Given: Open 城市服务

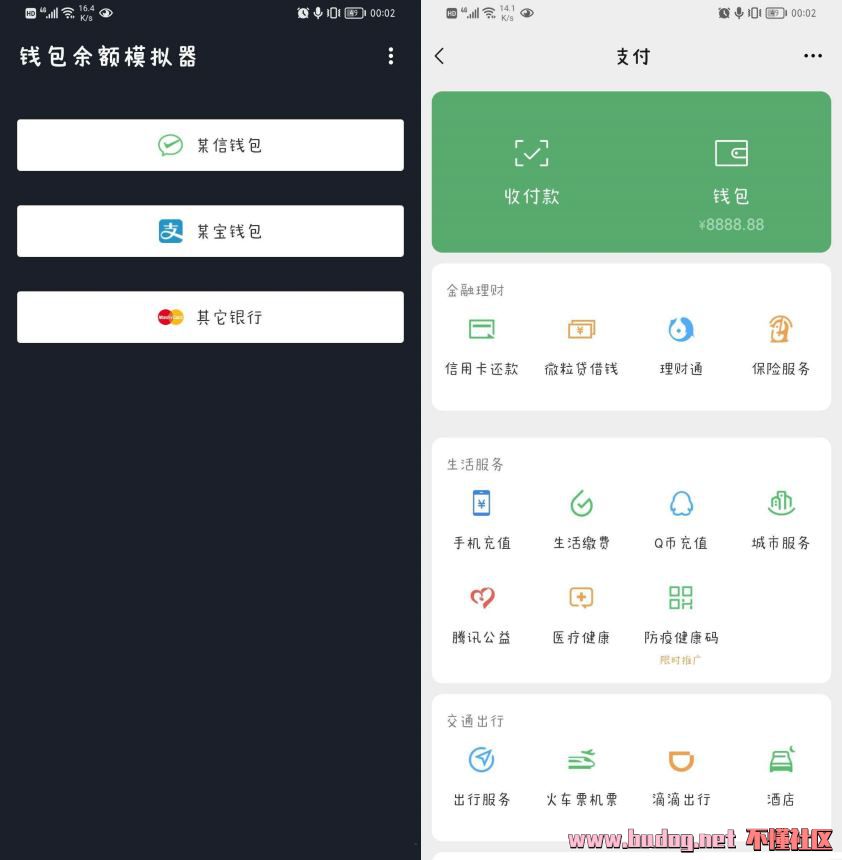Looking at the screenshot, I should [x=781, y=518].
